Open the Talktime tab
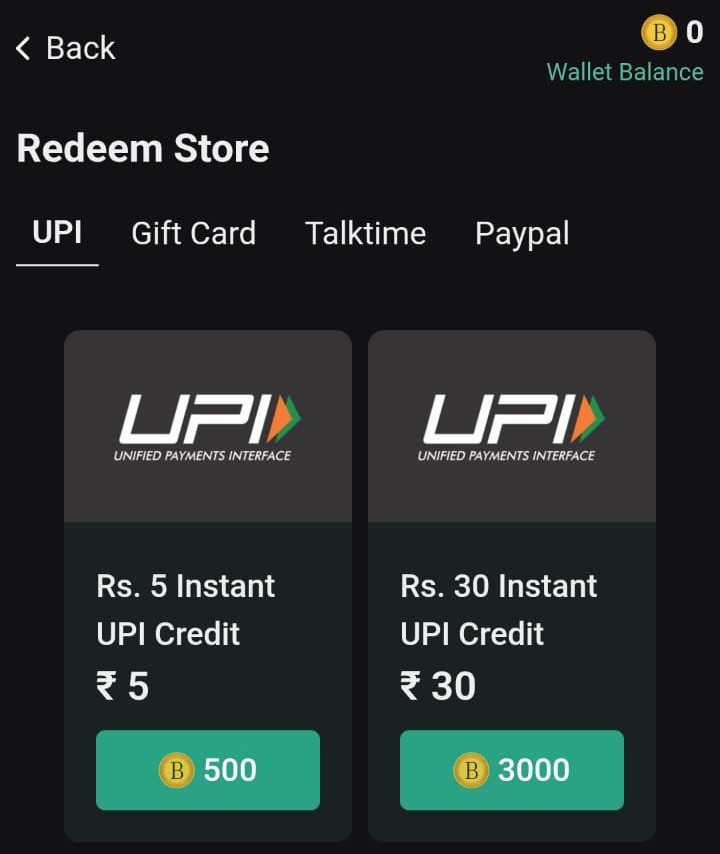This screenshot has width=720, height=854. [x=365, y=234]
